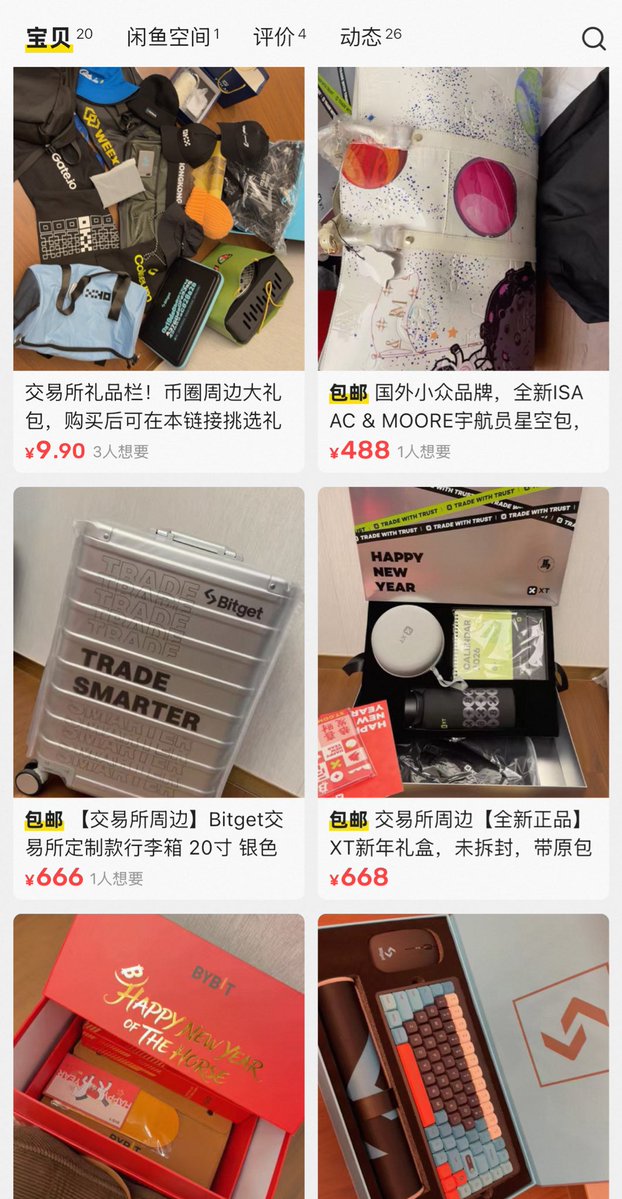The image size is (622, 1199).
Task: Switch to the 闲鱼空间 tab
Action: pos(172,38)
